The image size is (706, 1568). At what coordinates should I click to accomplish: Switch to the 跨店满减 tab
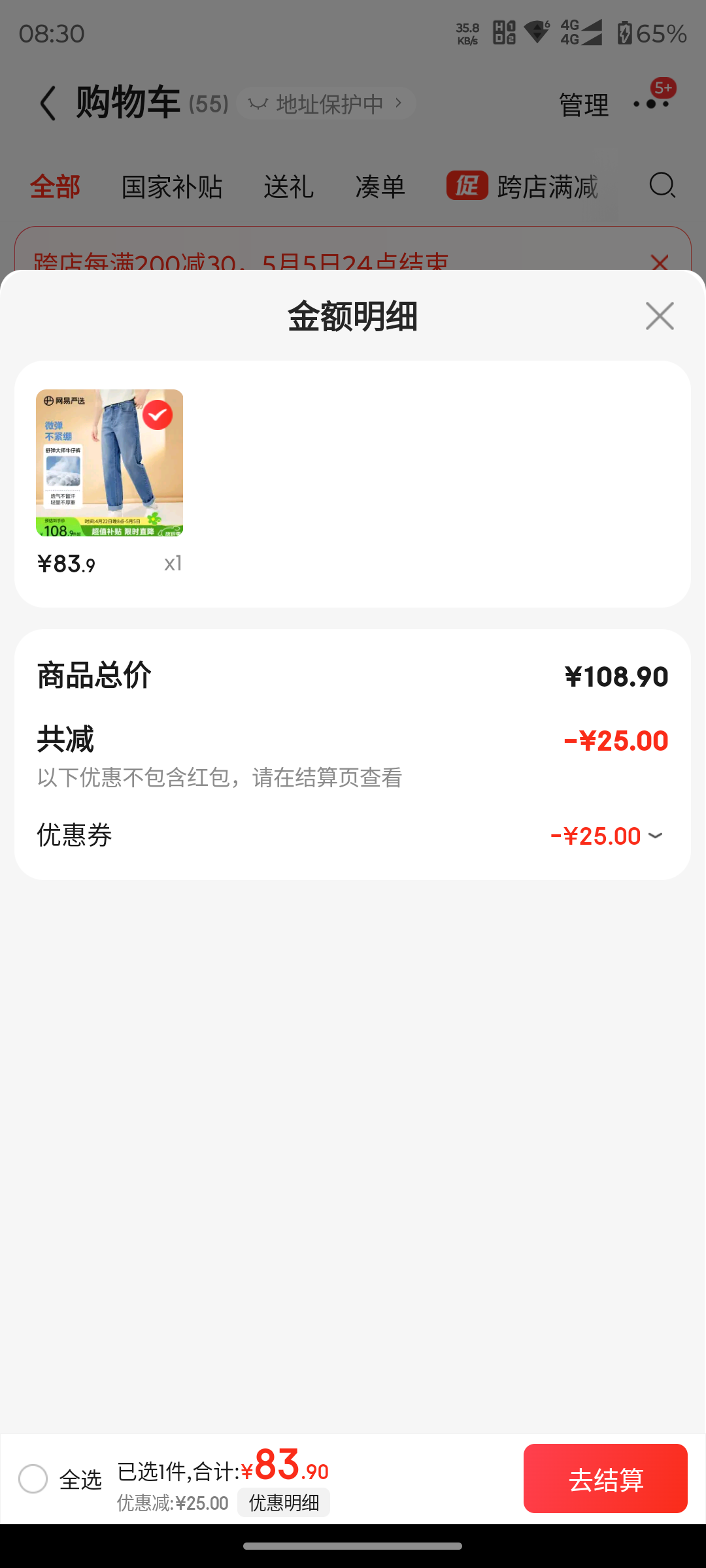[x=522, y=187]
